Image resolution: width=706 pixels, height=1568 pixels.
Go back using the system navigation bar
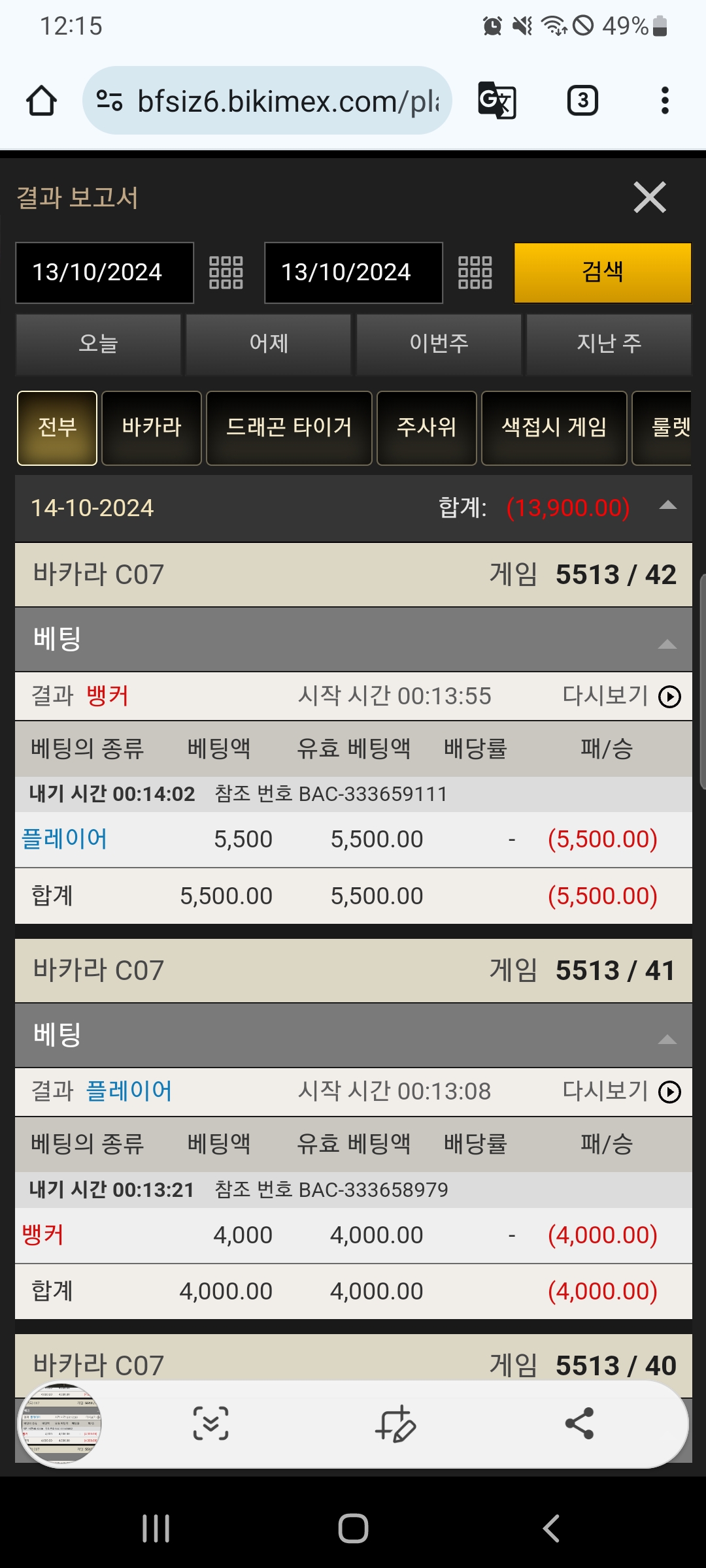click(x=551, y=1529)
